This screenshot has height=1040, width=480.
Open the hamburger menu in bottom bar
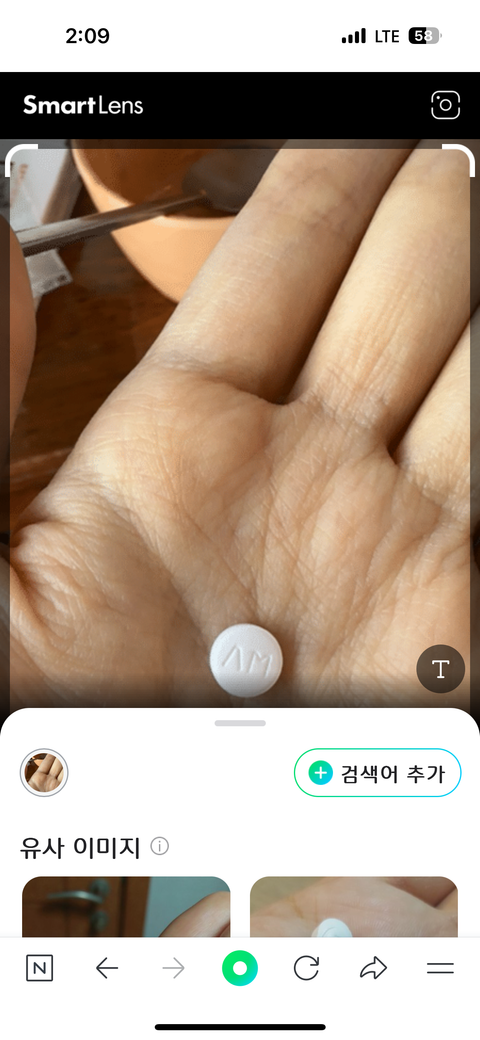tap(440, 969)
